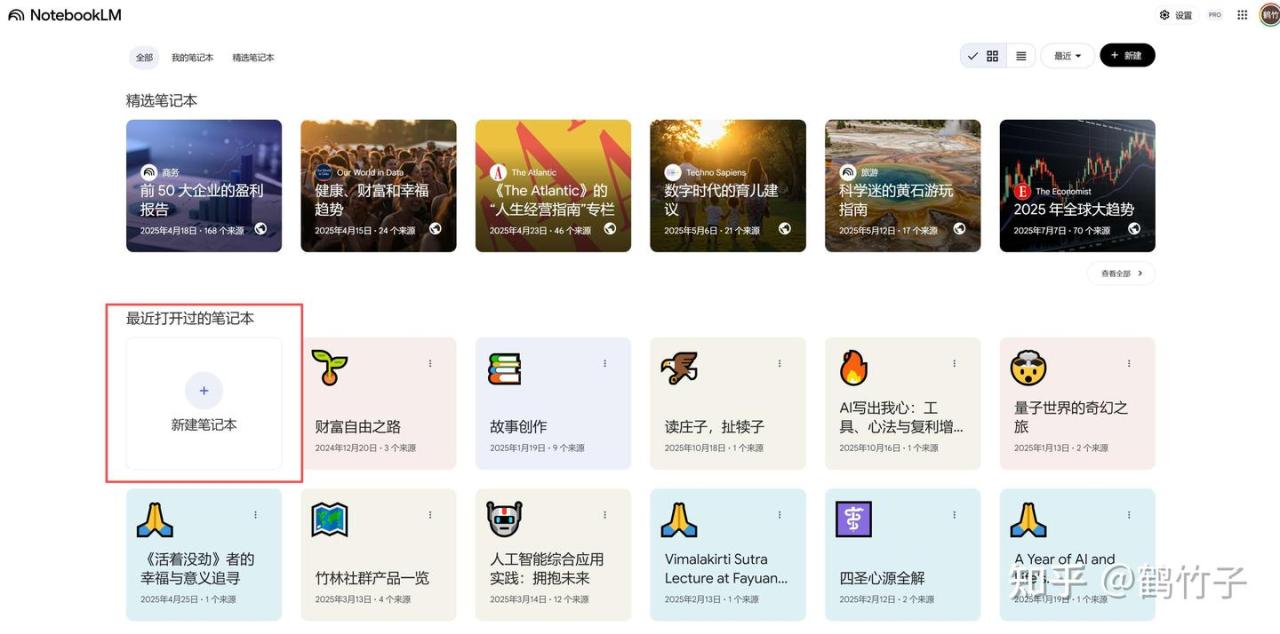Screen dimensions: 1280x634
Task: Create a notebook with 新建笔记本 card
Action: (204, 403)
